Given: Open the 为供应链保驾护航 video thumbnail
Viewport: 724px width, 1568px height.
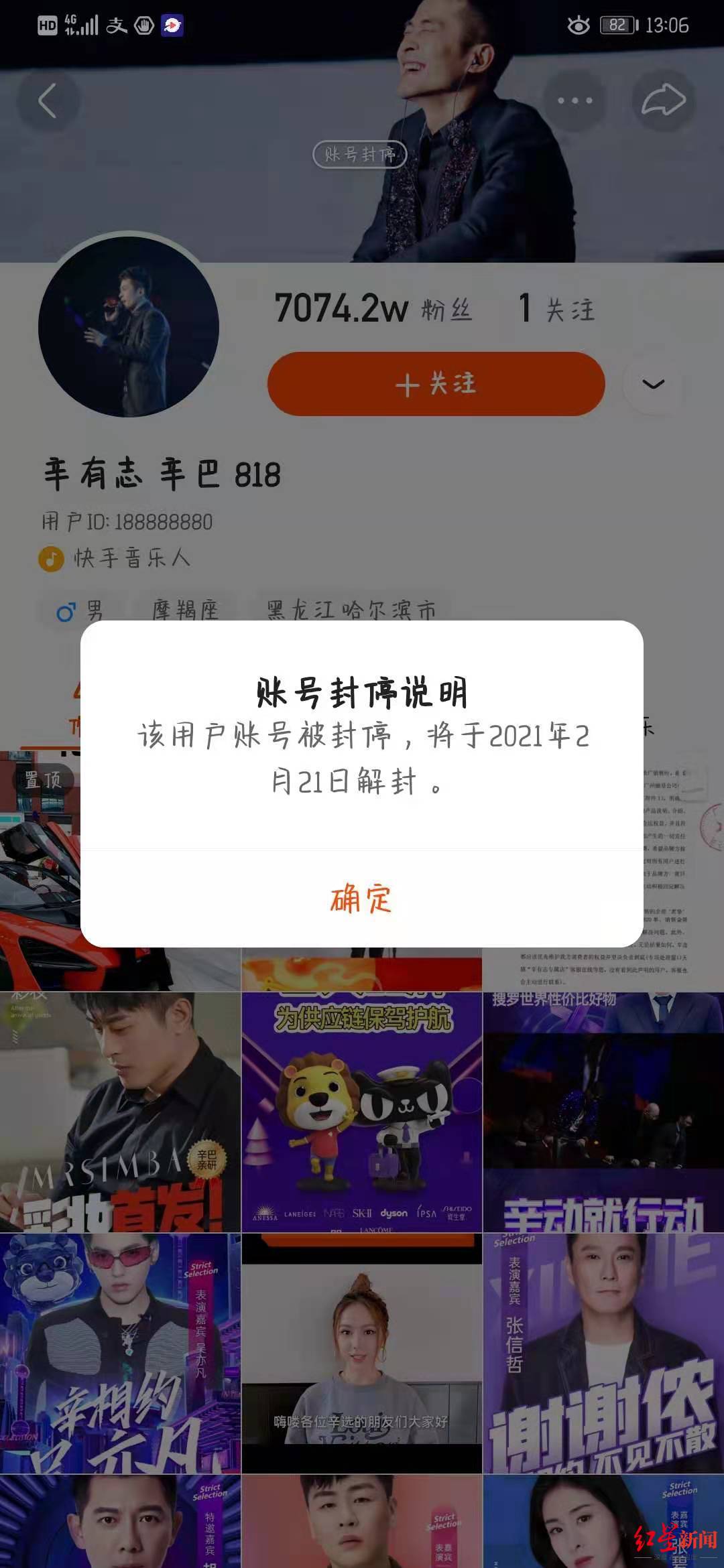Looking at the screenshot, I should click(361, 1112).
